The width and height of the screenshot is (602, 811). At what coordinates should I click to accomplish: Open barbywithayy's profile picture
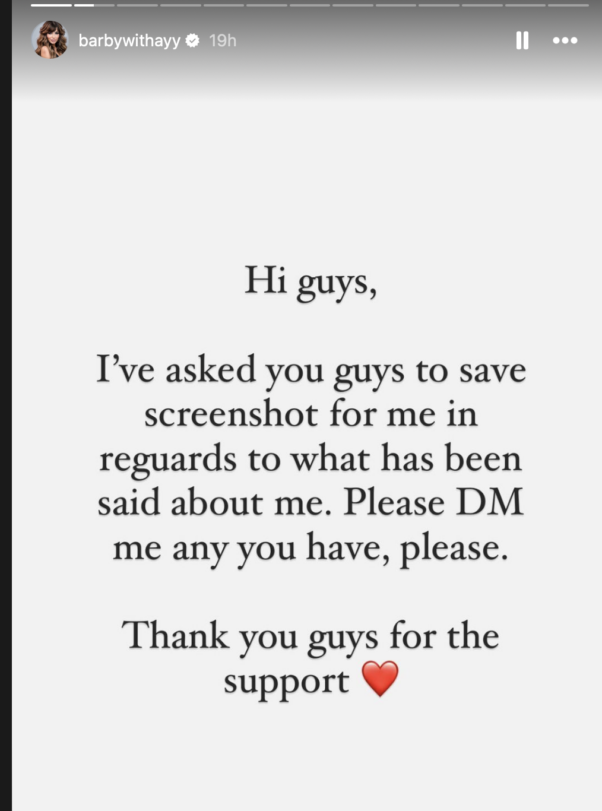point(50,41)
